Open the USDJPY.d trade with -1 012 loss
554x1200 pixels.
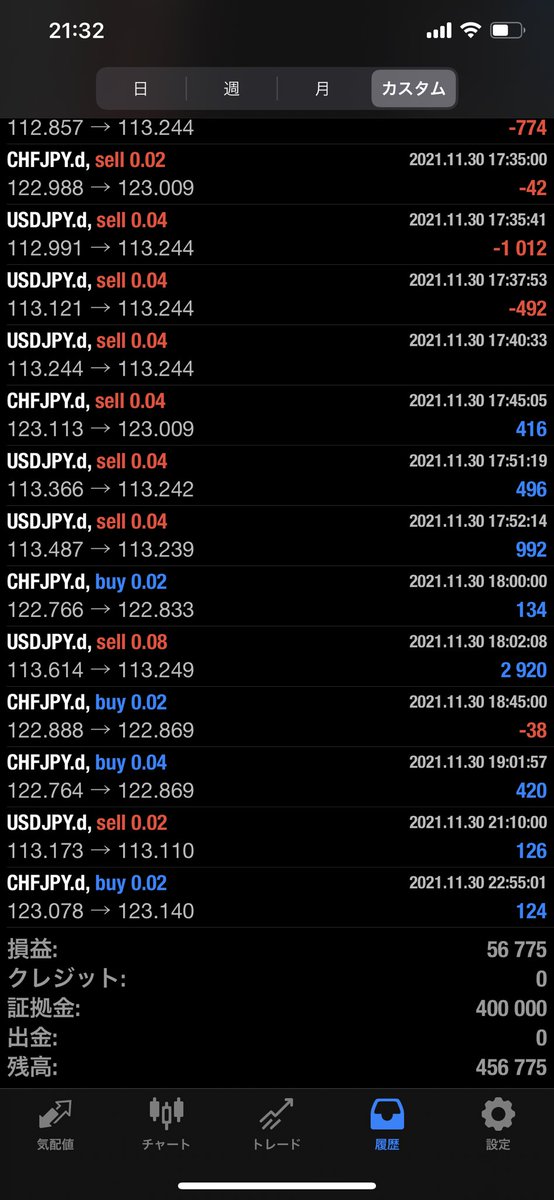click(x=277, y=234)
